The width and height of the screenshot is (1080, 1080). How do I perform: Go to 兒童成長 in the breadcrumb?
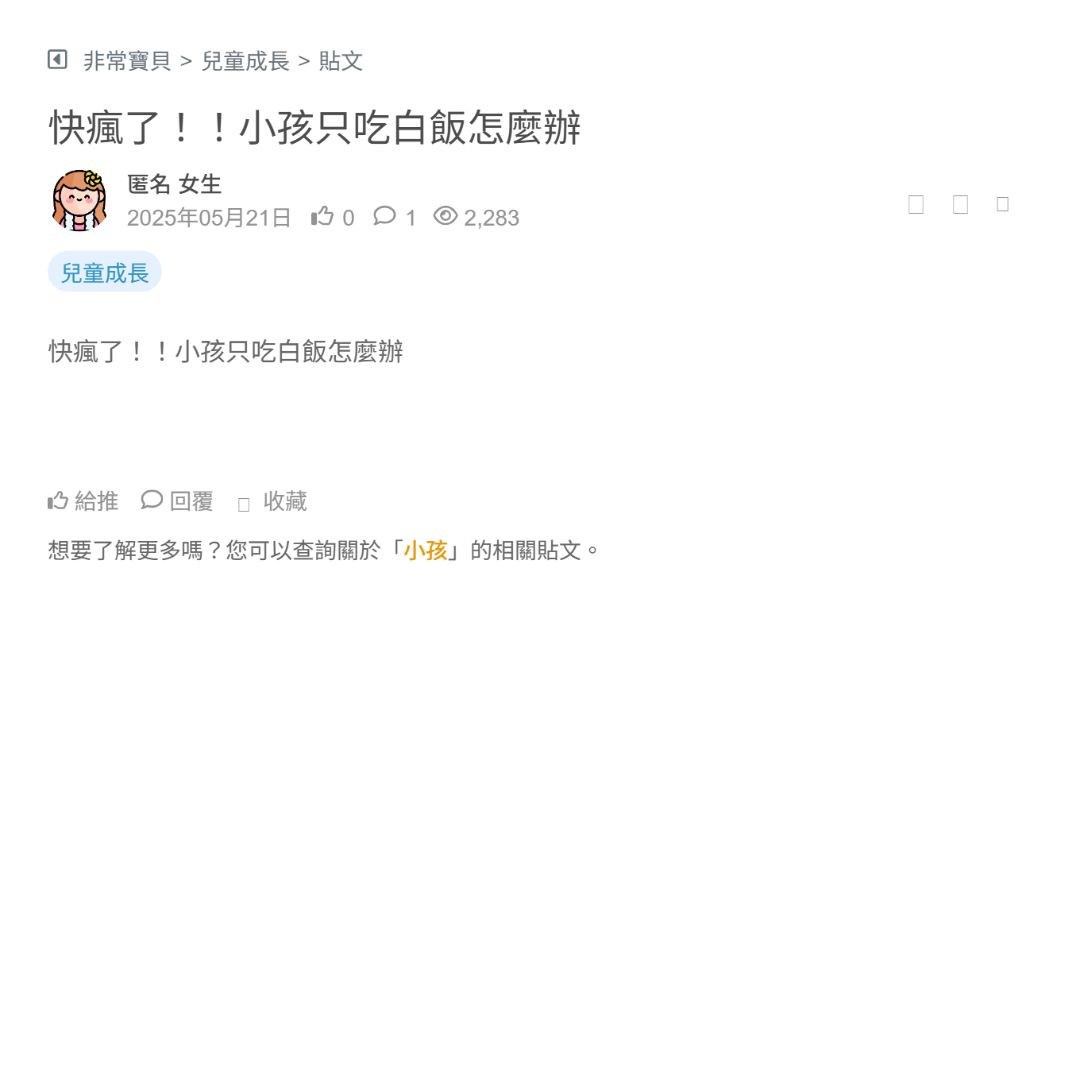click(x=245, y=61)
